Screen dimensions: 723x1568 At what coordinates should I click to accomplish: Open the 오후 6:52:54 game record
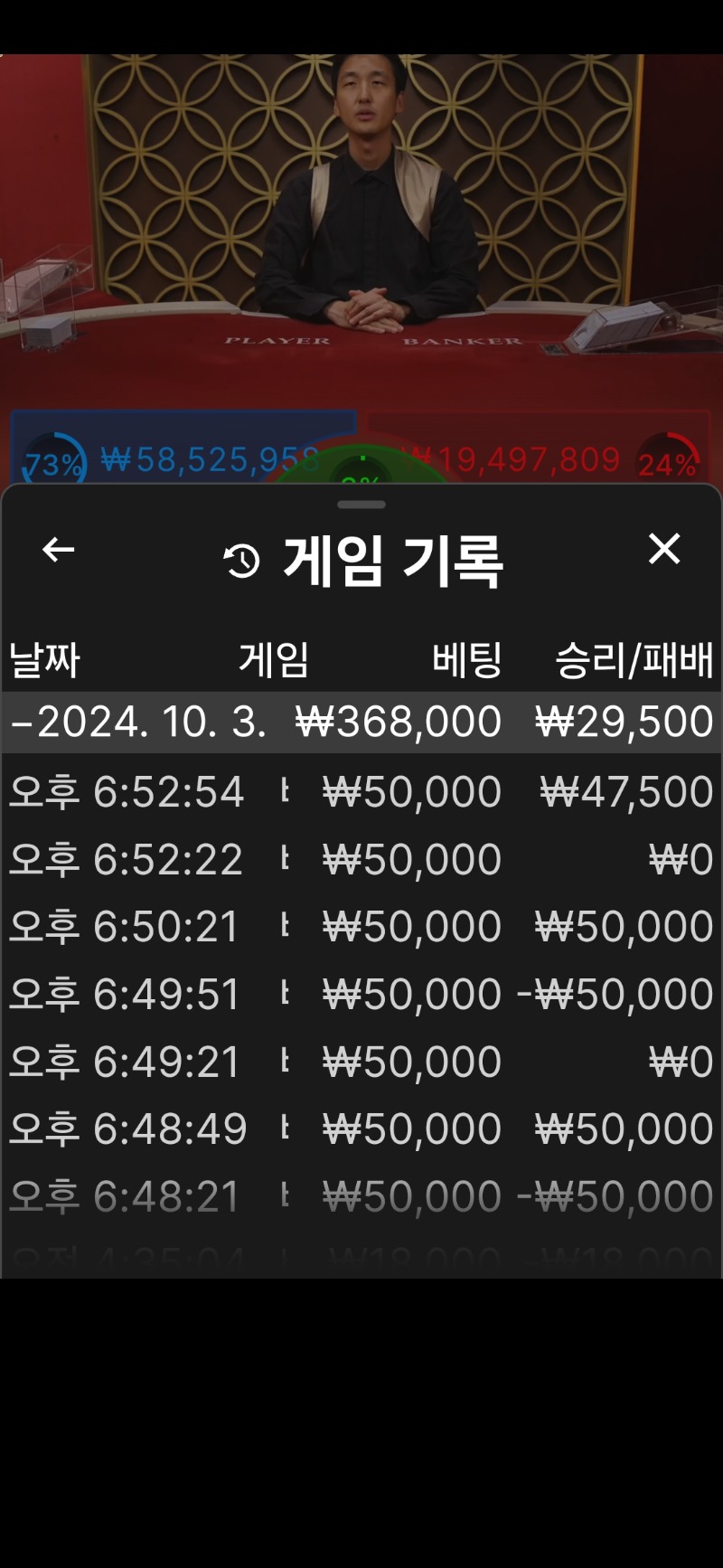[x=361, y=792]
